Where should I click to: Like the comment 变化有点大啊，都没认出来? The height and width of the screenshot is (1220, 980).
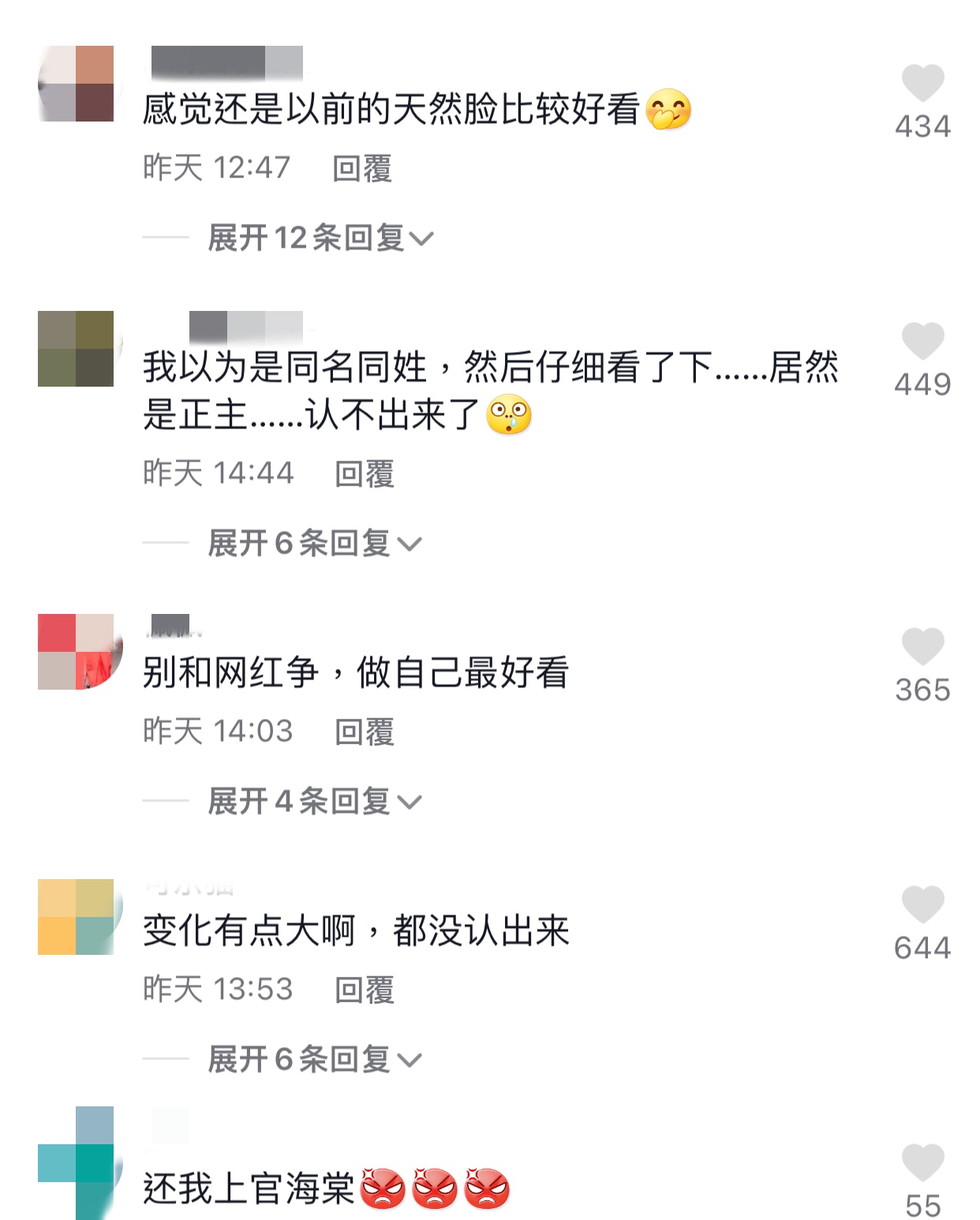click(922, 905)
